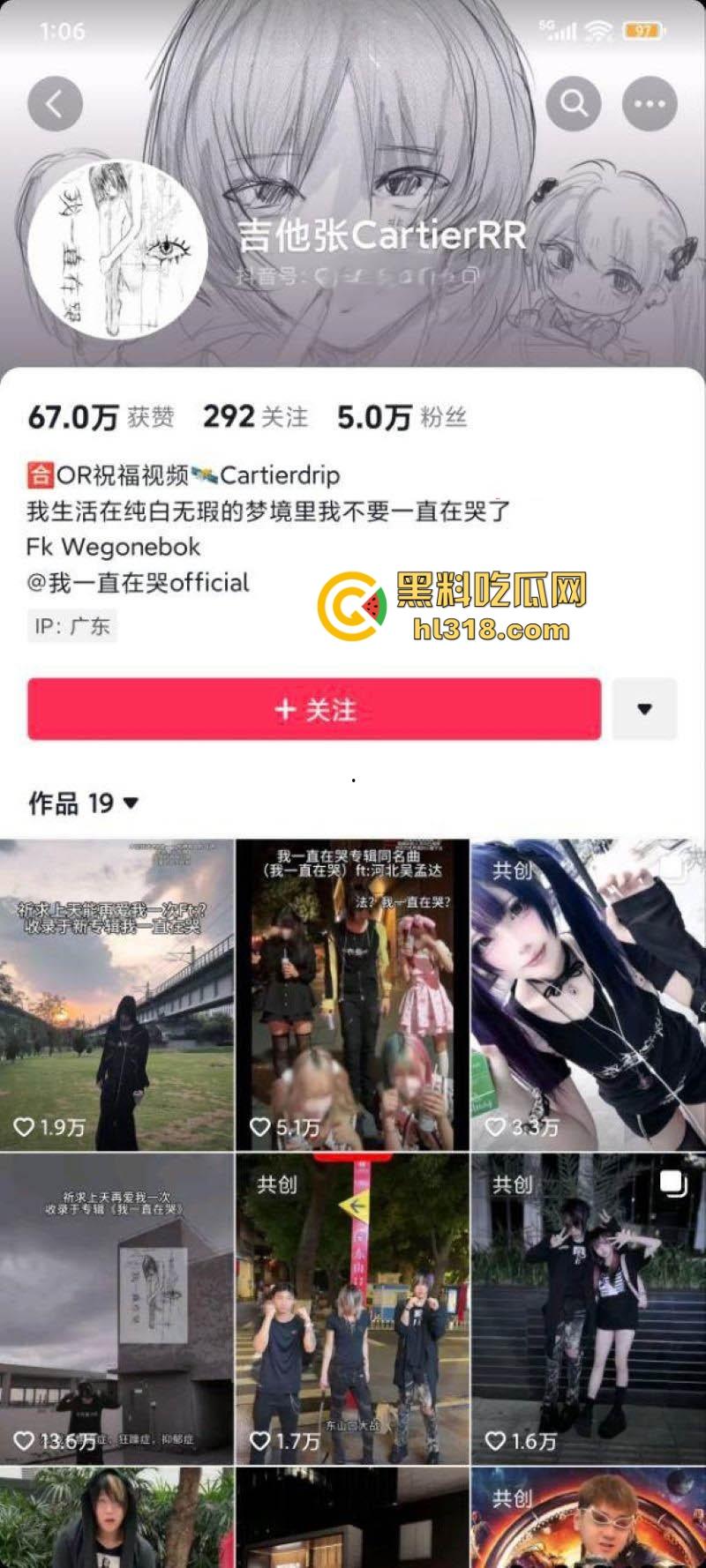Open the video with 1.9万 likes

[x=116, y=995]
